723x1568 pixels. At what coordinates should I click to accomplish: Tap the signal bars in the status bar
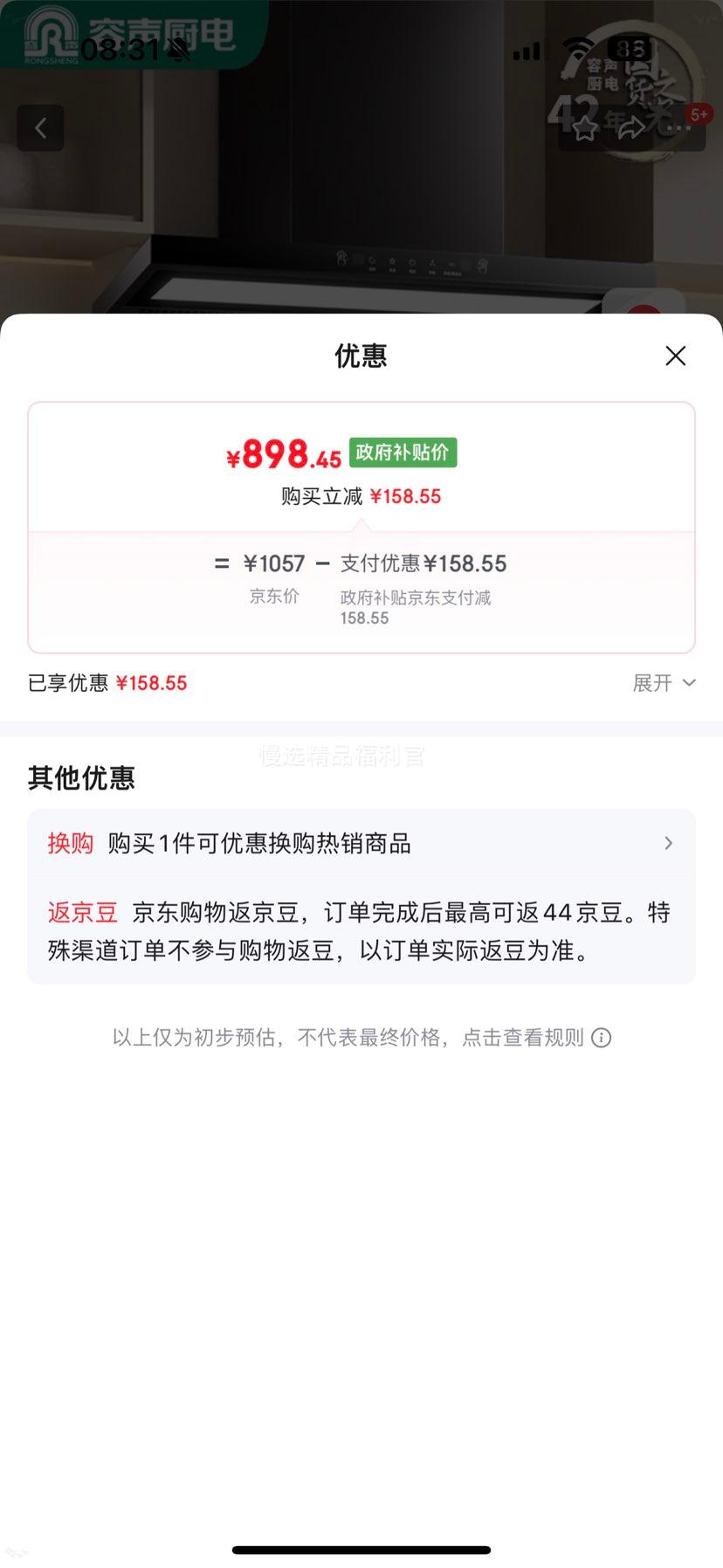tap(526, 52)
